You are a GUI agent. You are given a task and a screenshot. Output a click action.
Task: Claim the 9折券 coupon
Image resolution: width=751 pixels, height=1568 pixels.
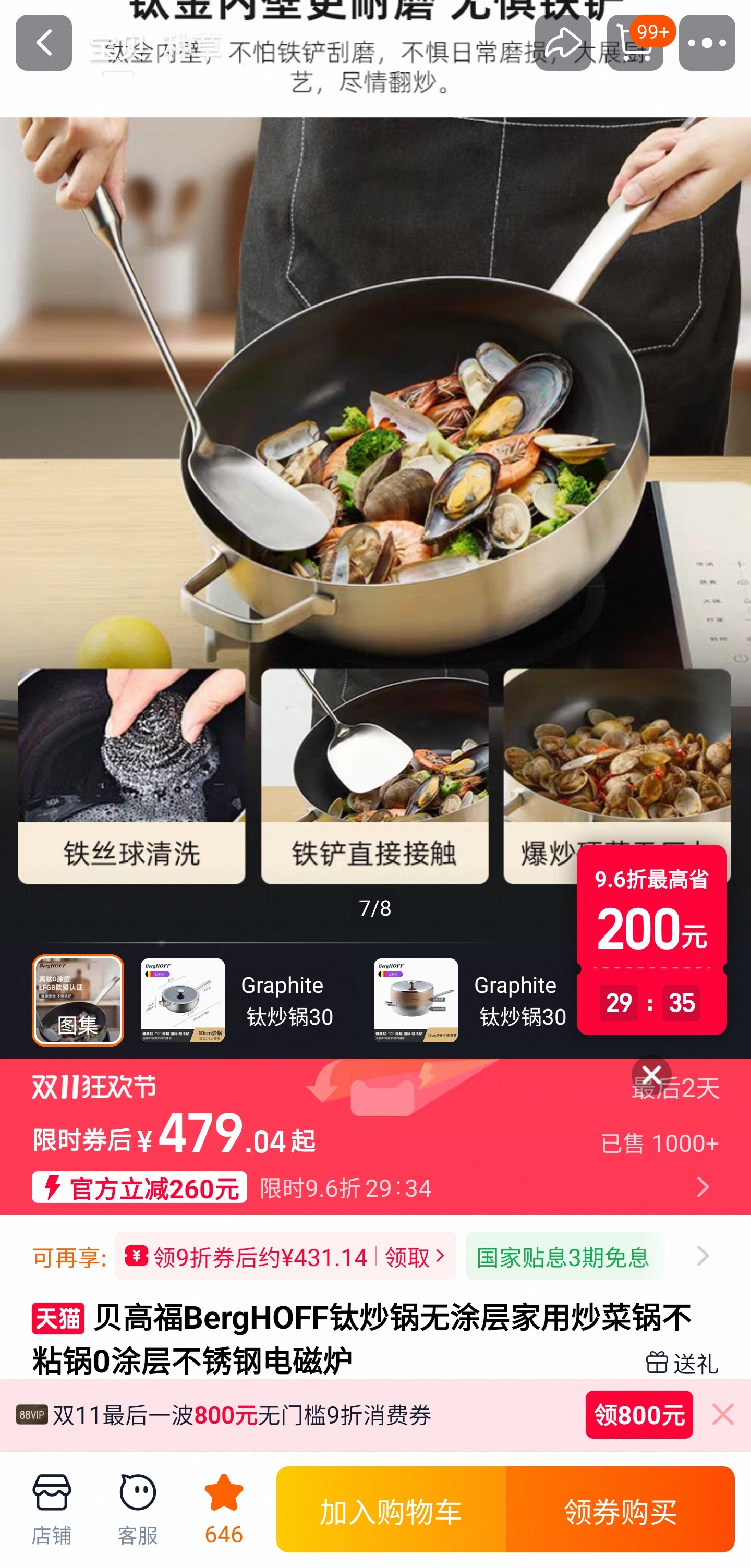coord(285,1256)
